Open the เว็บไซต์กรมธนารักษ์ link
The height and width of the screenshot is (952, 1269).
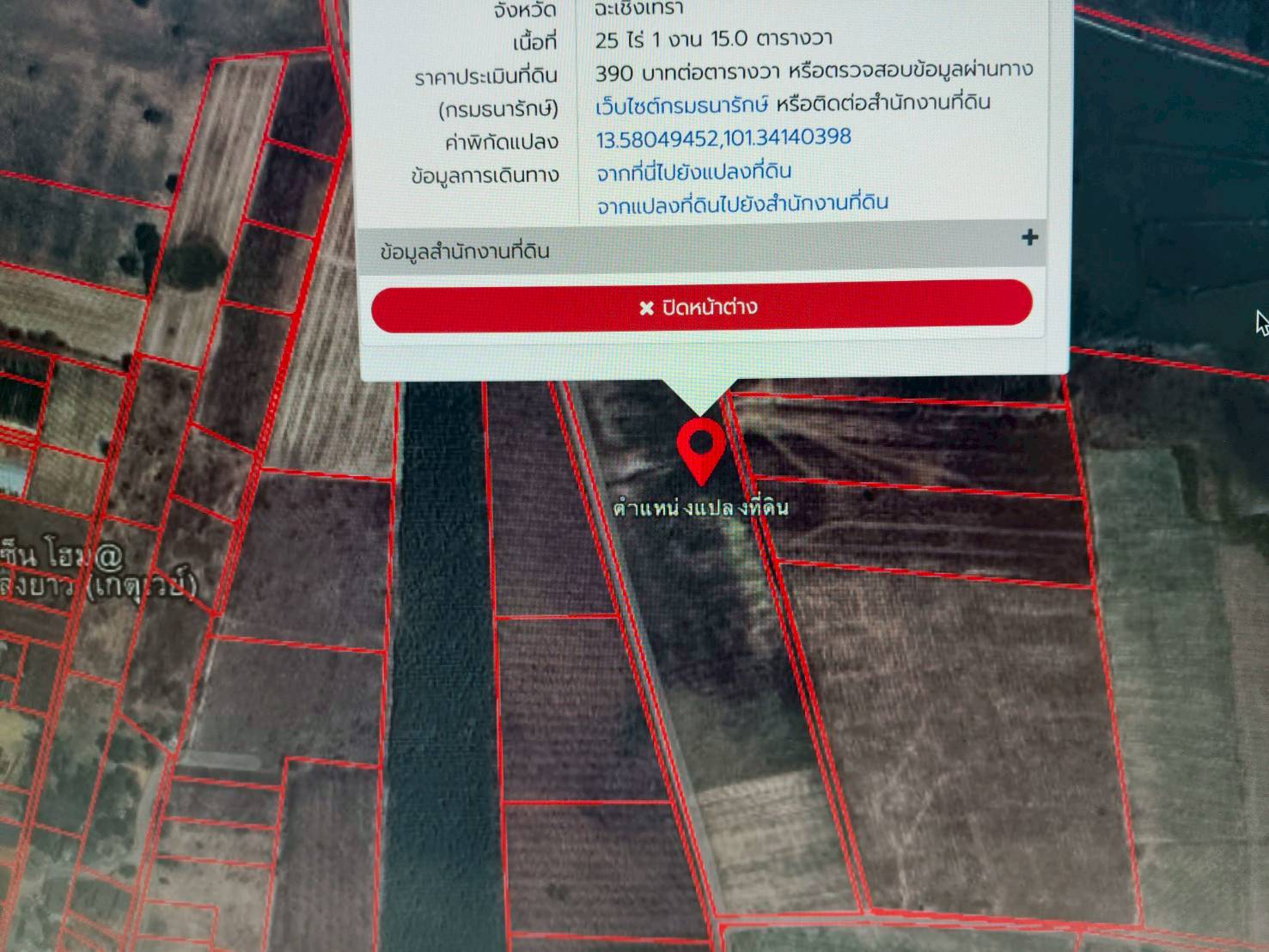tap(681, 105)
